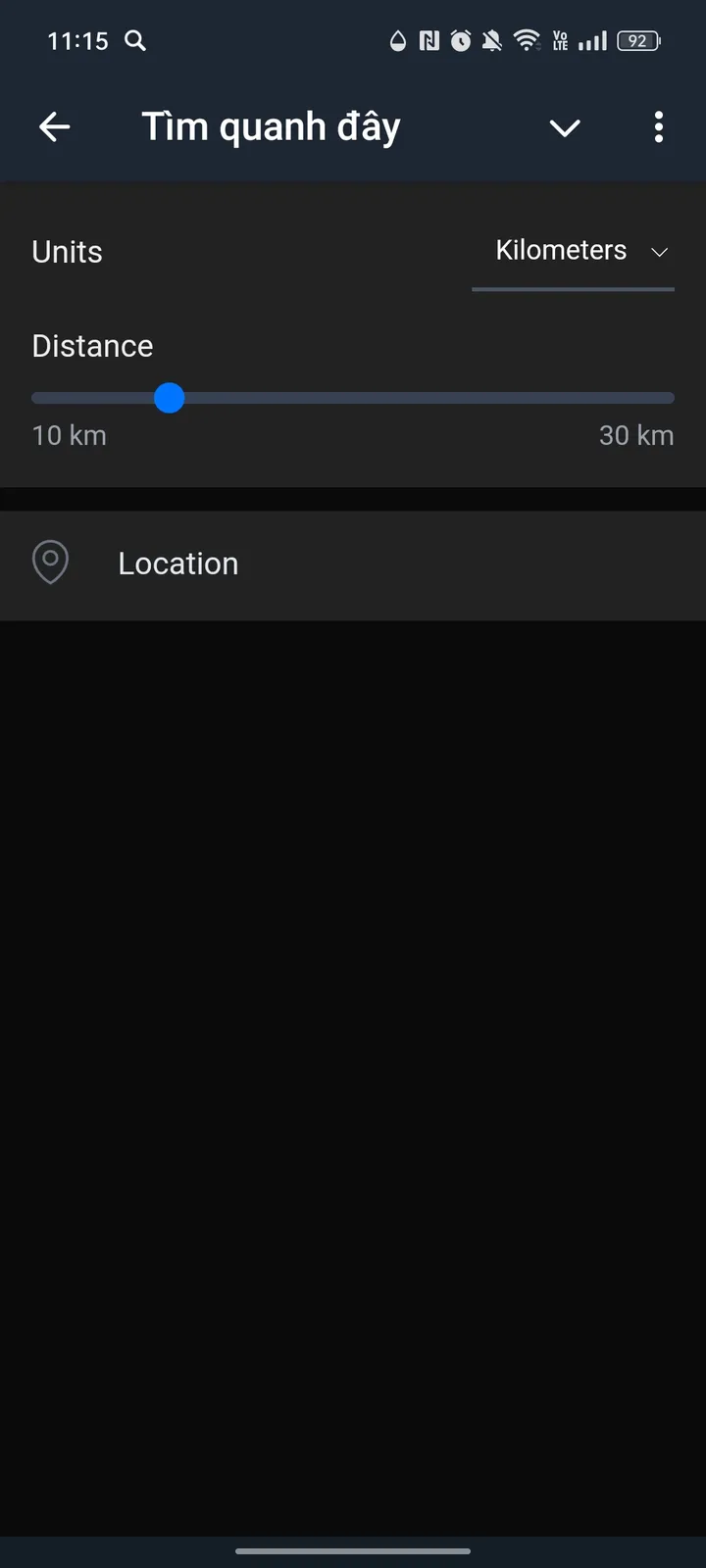
Task: Open the search icon in status bar
Action: pyautogui.click(x=135, y=41)
